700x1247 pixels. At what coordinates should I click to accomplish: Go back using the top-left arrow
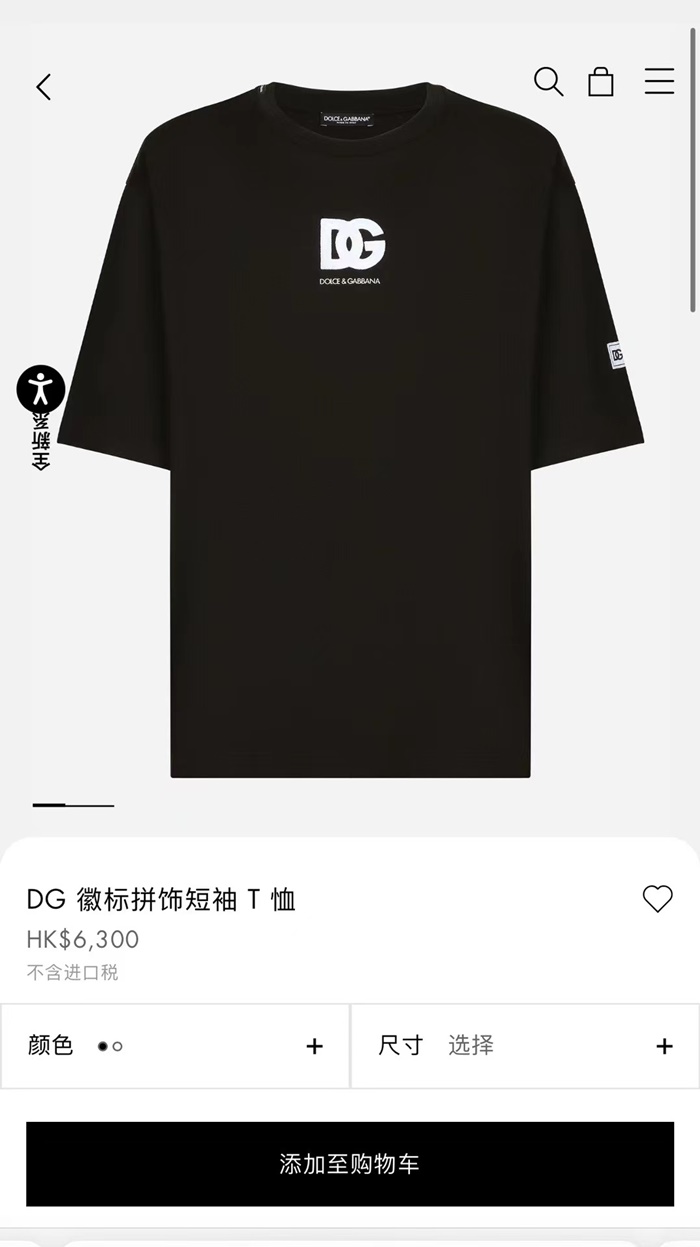[43, 87]
